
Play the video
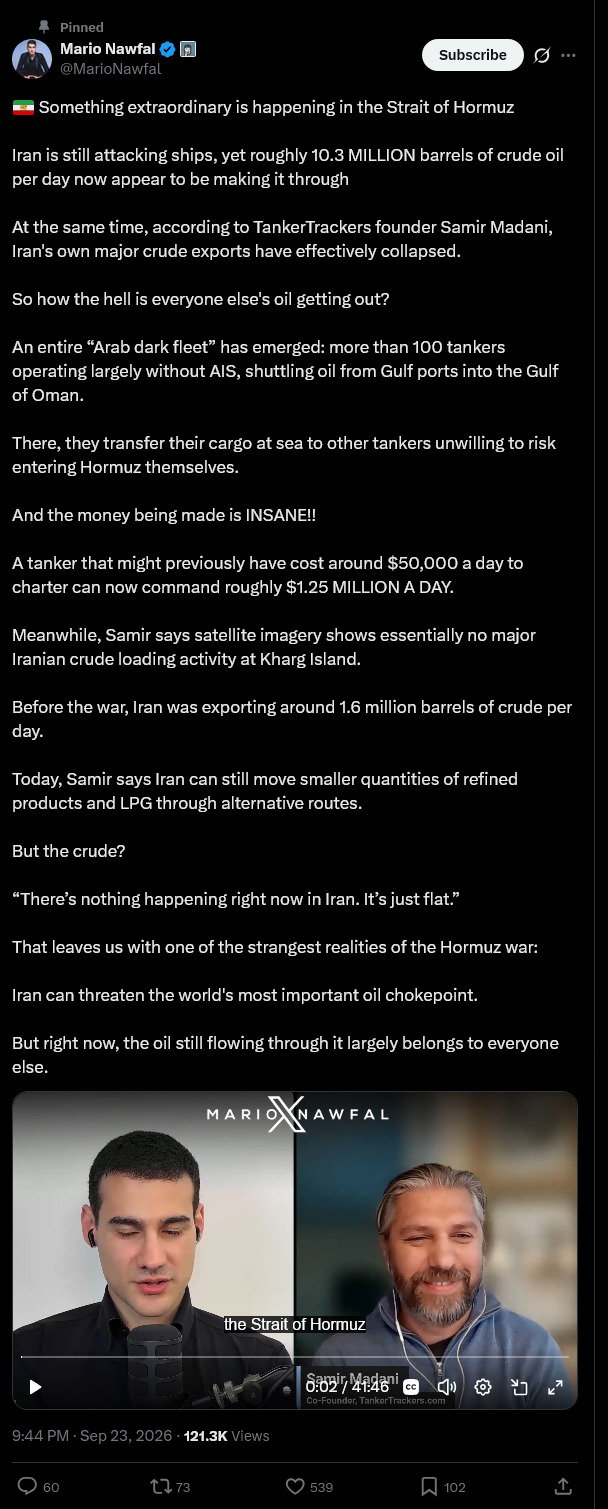pyautogui.click(x=35, y=1387)
